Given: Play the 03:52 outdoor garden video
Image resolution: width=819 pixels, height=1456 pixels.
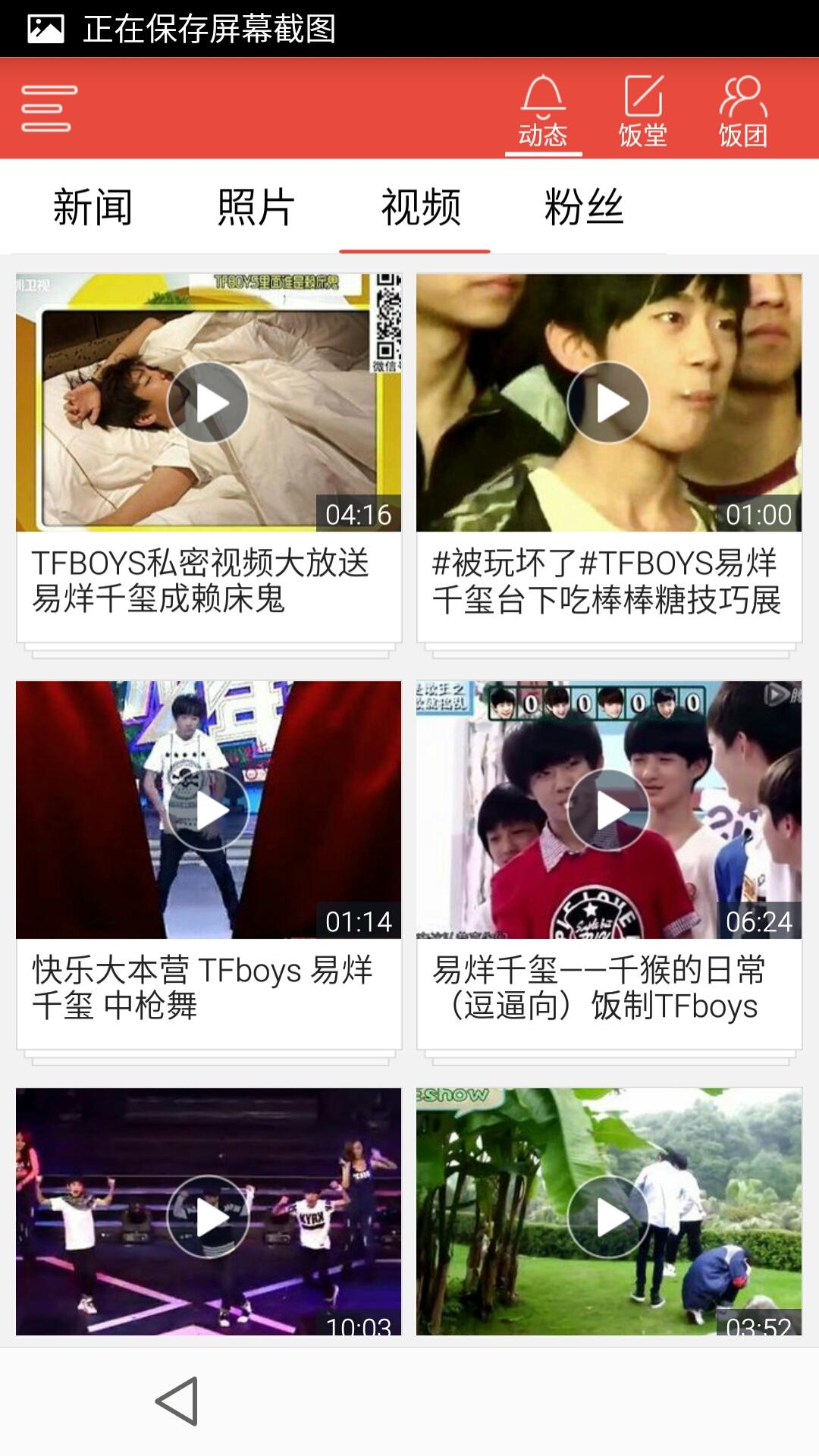Looking at the screenshot, I should (x=608, y=1216).
